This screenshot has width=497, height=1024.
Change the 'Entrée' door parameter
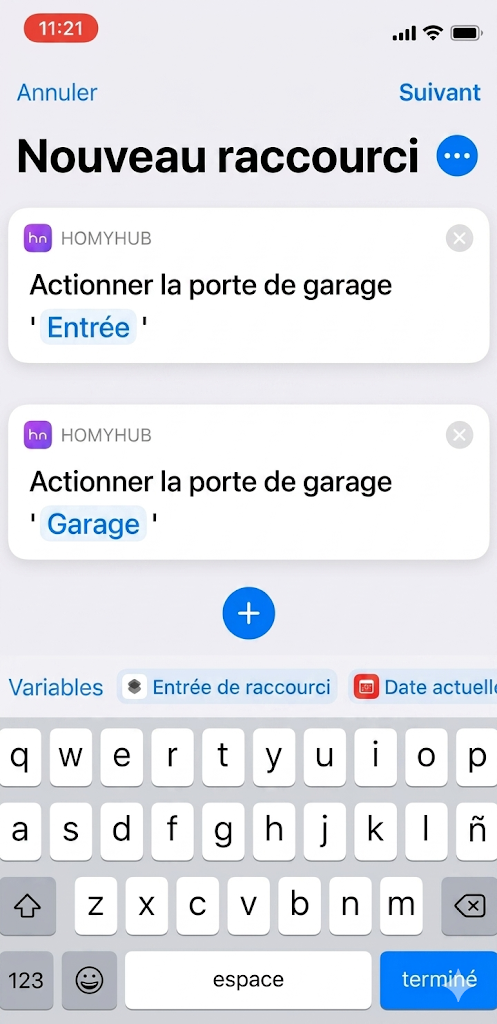pyautogui.click(x=88, y=327)
